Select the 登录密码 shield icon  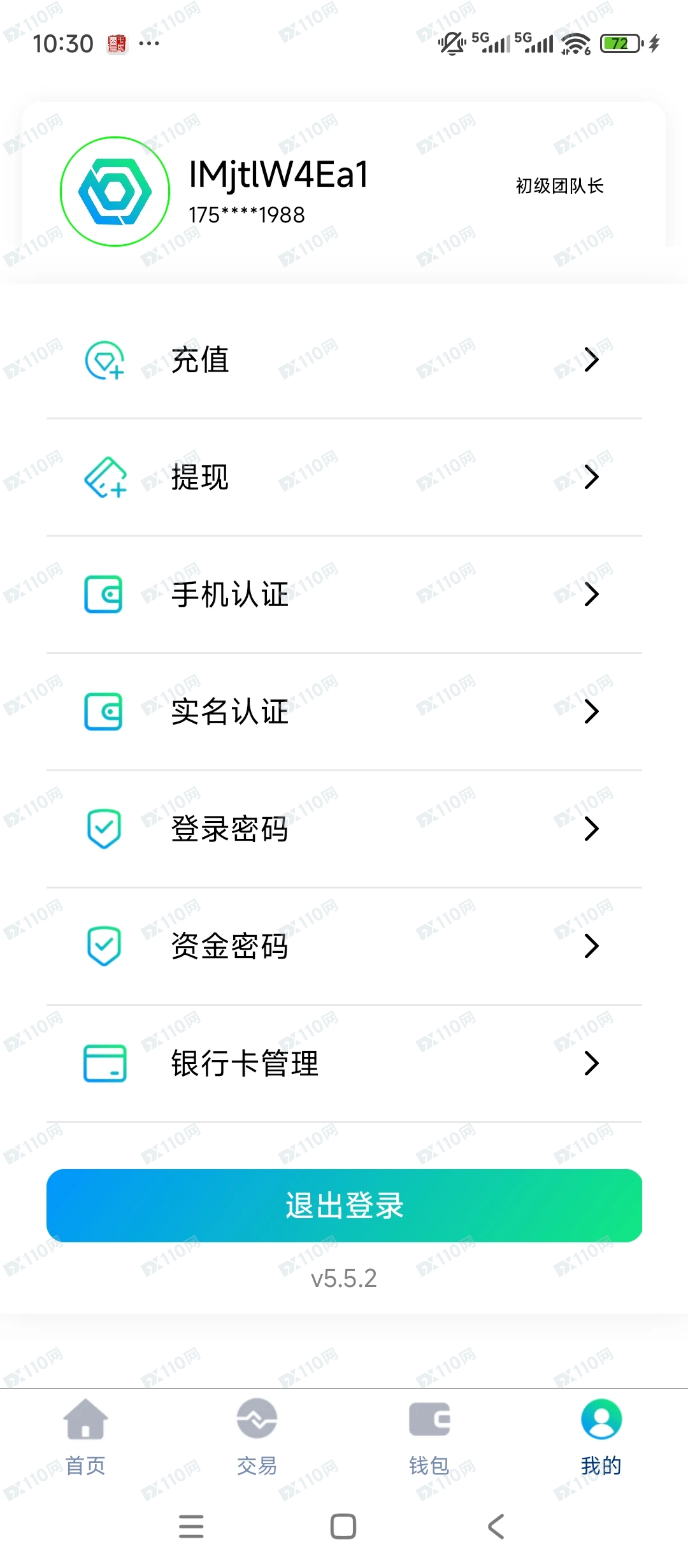(104, 829)
